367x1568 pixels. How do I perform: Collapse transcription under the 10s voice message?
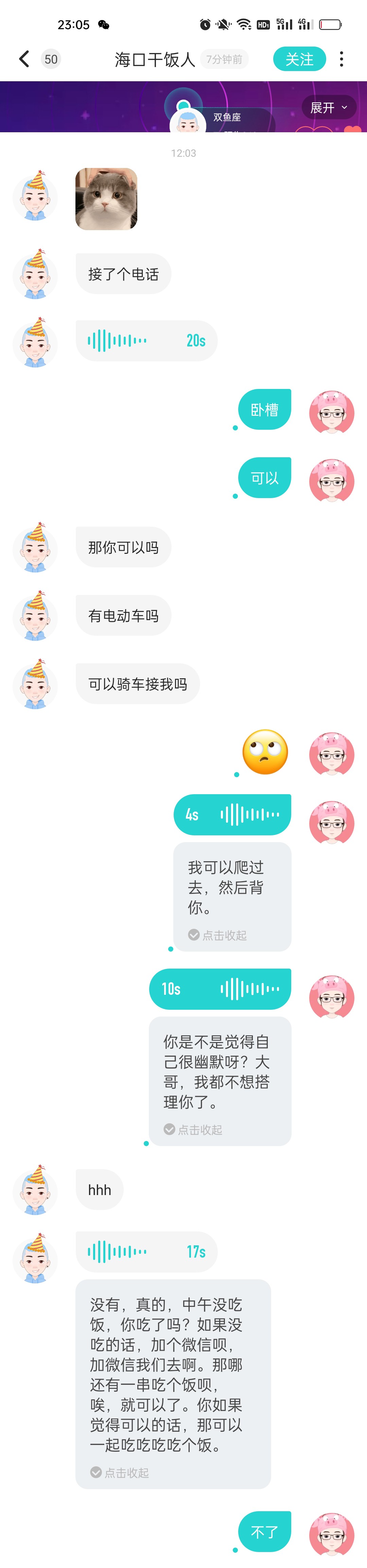coord(194,1130)
